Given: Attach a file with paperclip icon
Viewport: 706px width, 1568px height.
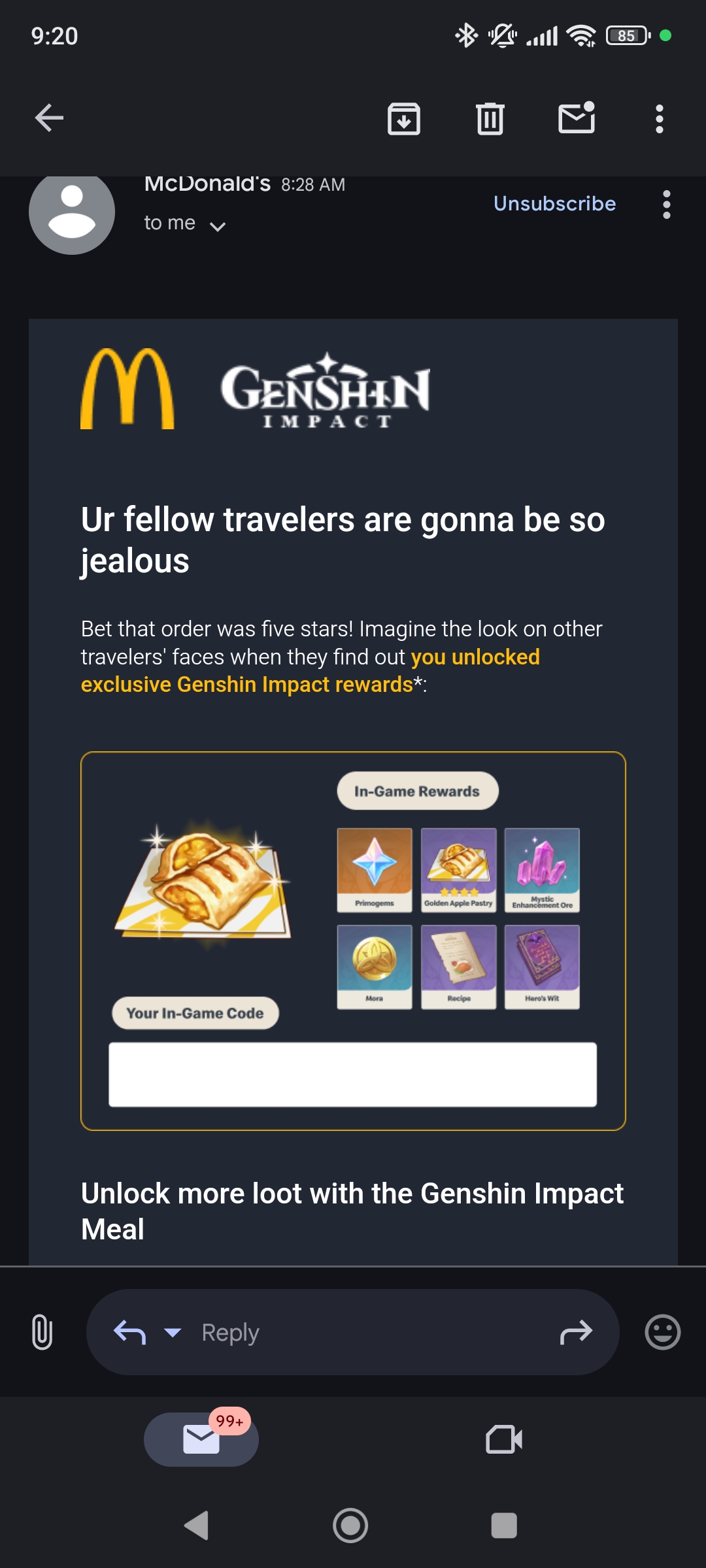Looking at the screenshot, I should [x=42, y=1332].
